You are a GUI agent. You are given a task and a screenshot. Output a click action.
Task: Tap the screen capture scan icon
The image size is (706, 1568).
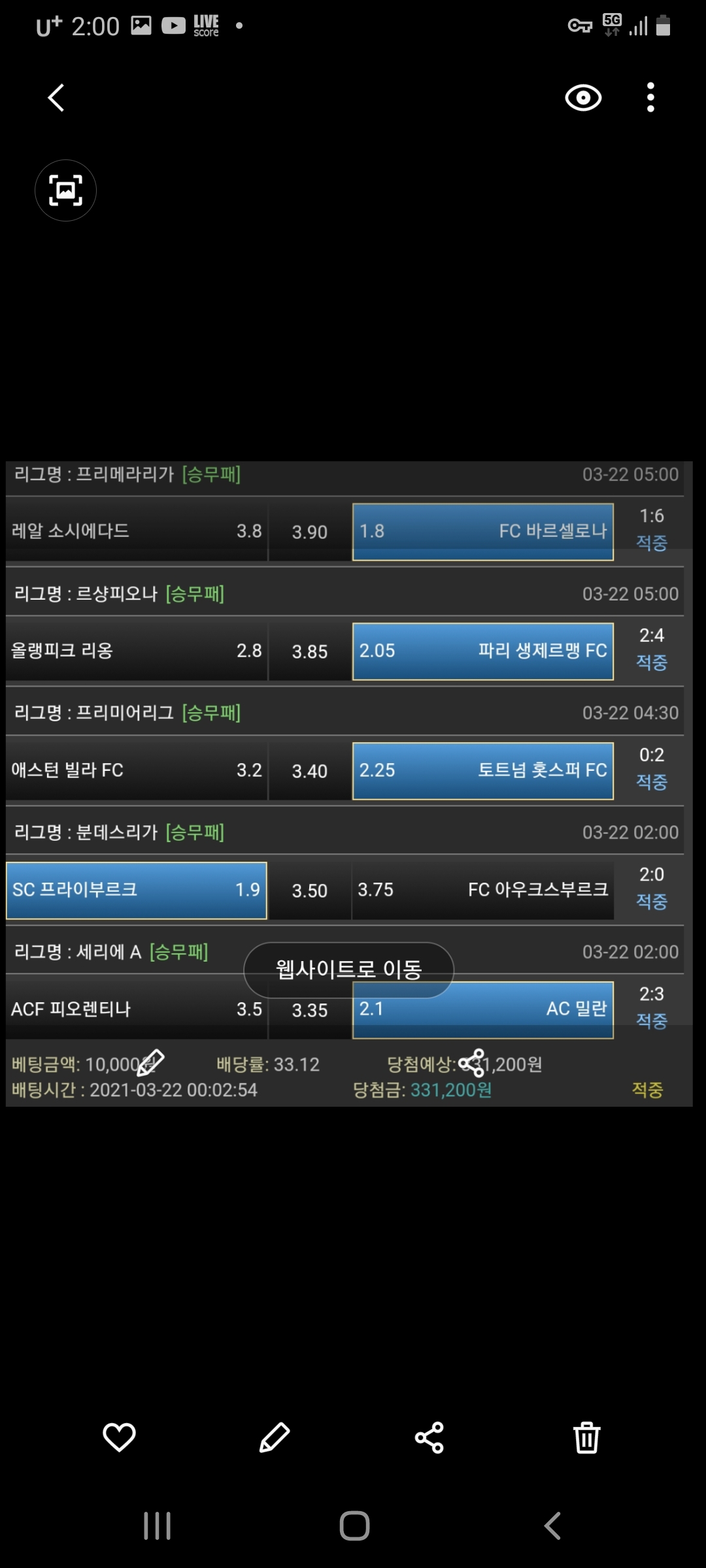65,191
